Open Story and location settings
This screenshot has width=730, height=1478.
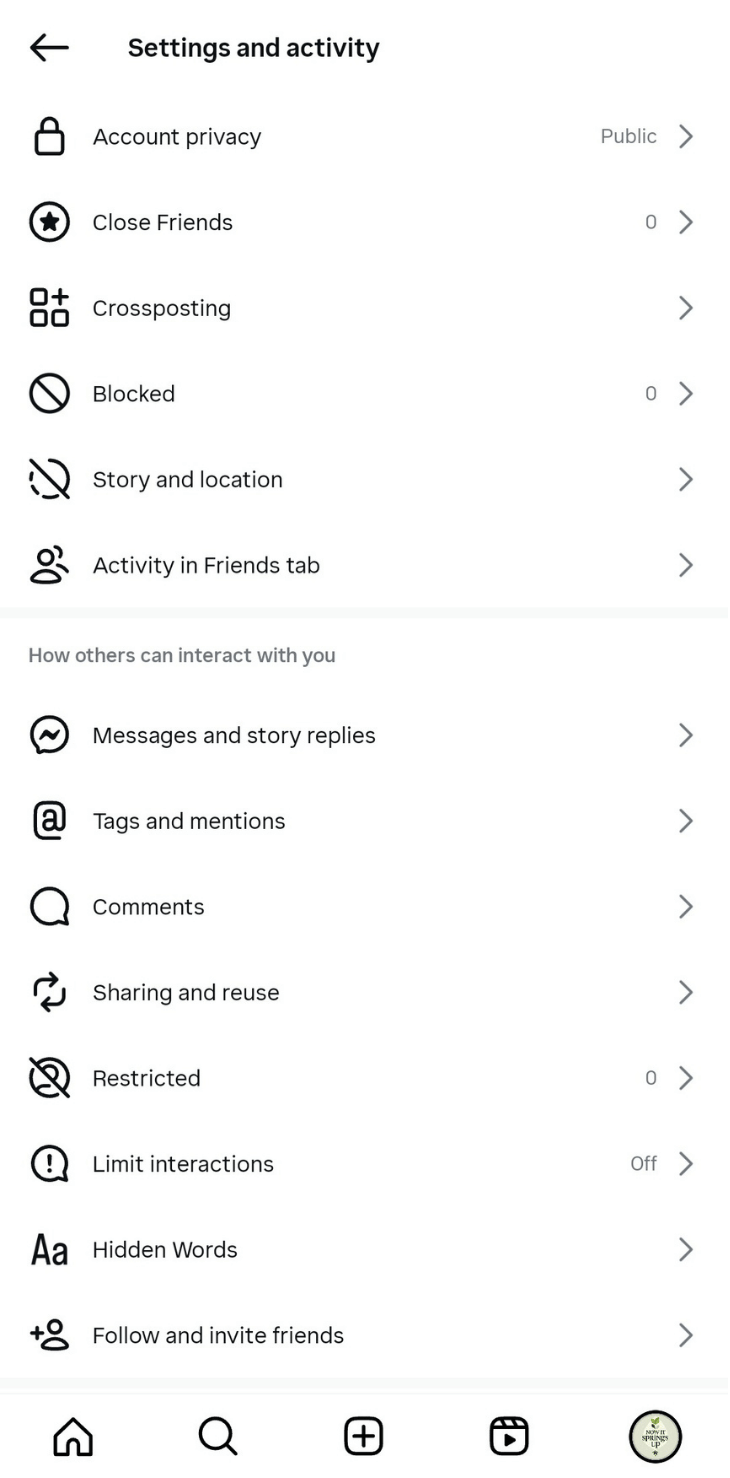pos(188,480)
